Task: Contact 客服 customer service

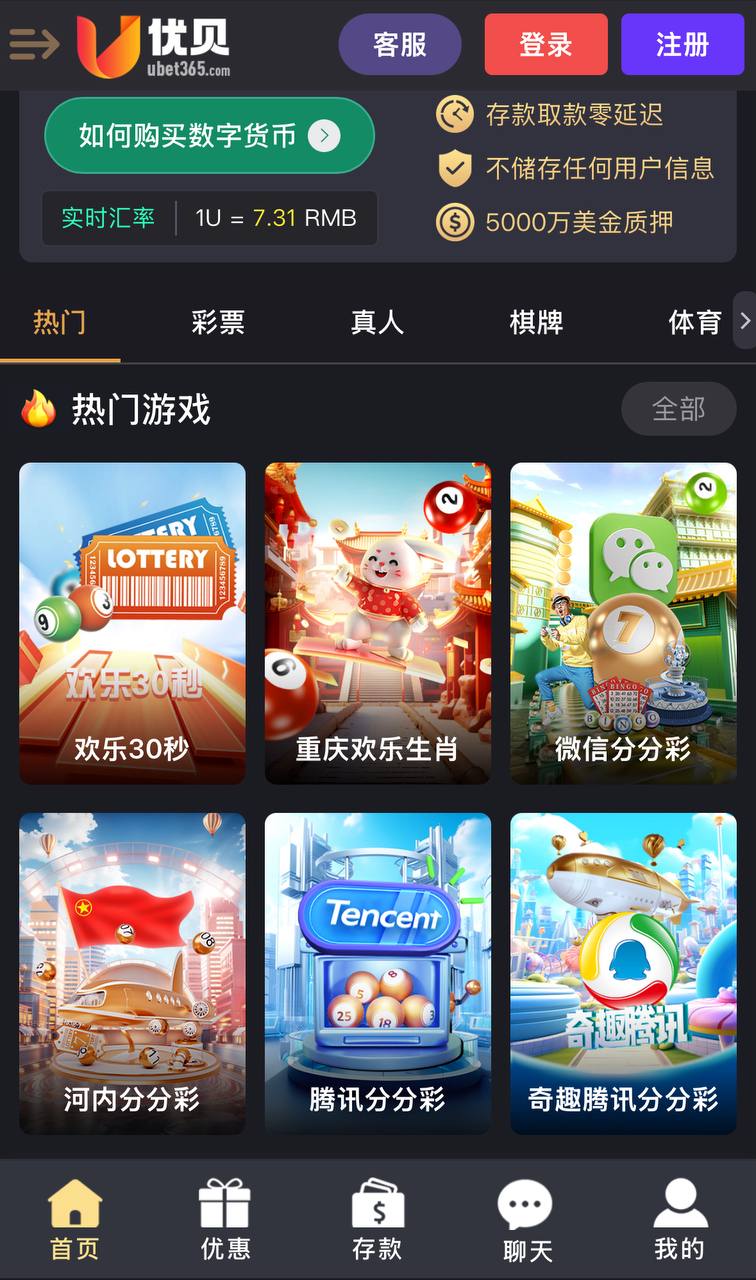Action: pos(400,44)
